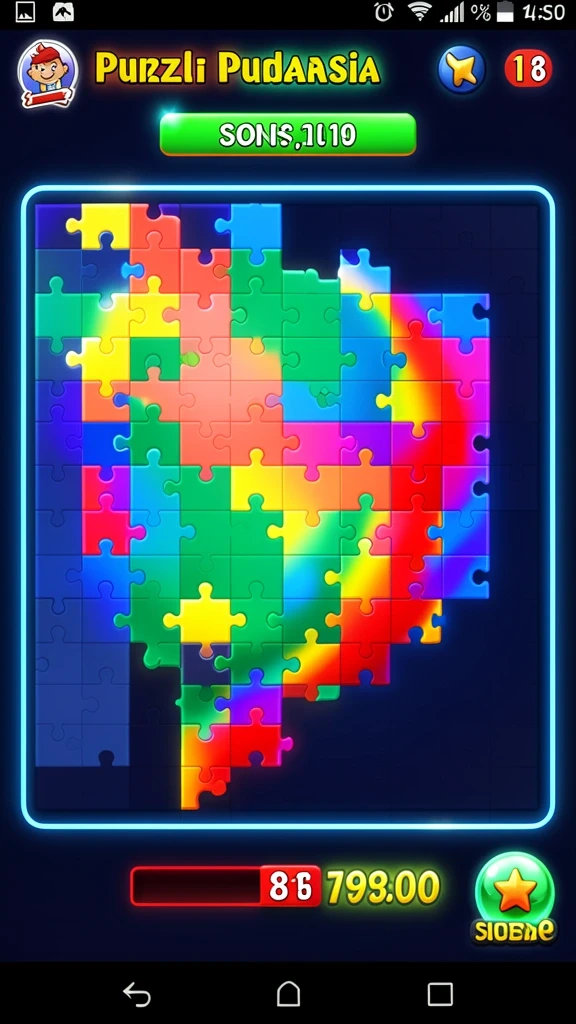Tap the green SONS banner button
Screen dimensions: 576x1024
pos(288,135)
